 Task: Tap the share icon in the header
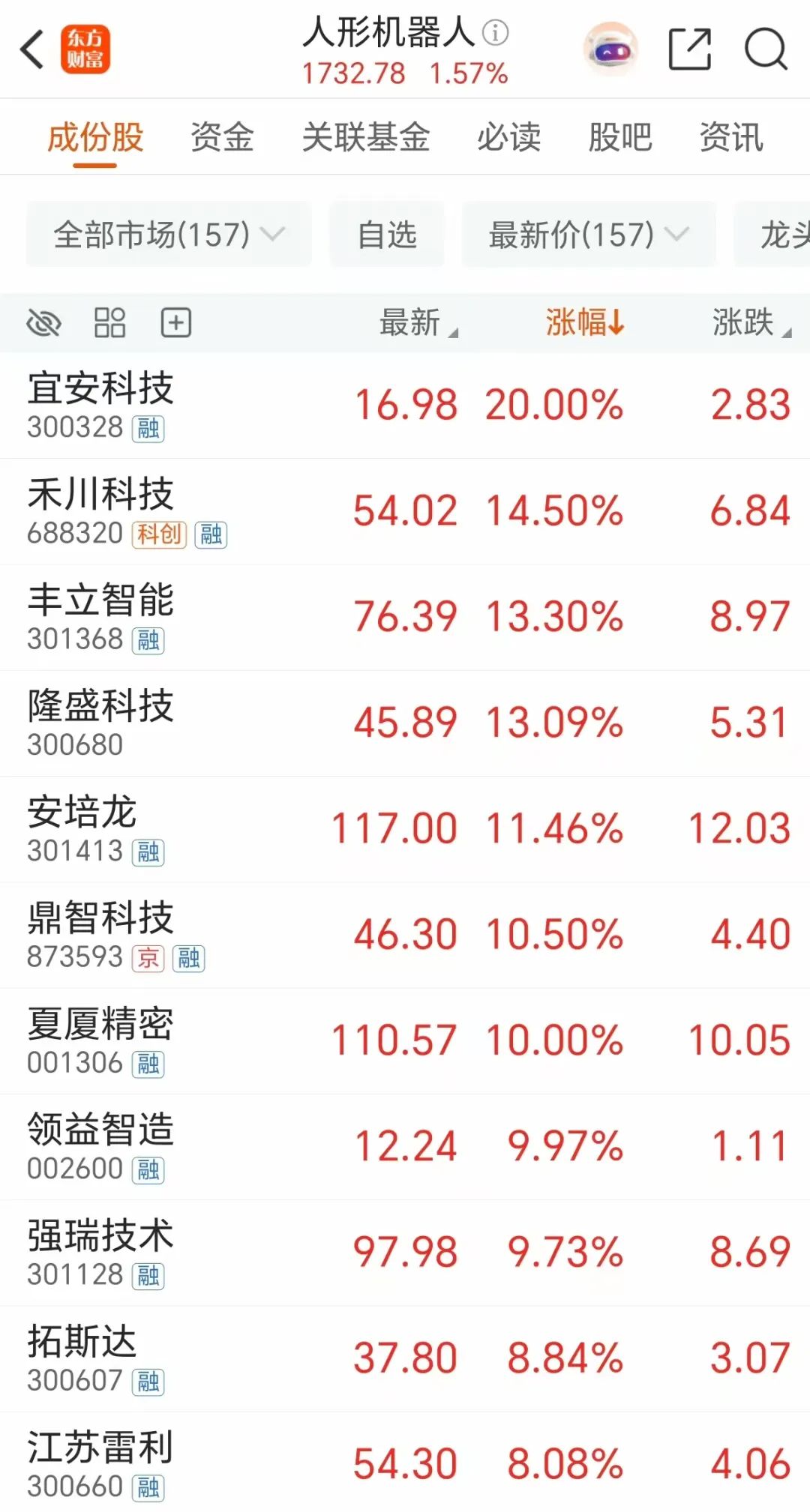pyautogui.click(x=689, y=47)
